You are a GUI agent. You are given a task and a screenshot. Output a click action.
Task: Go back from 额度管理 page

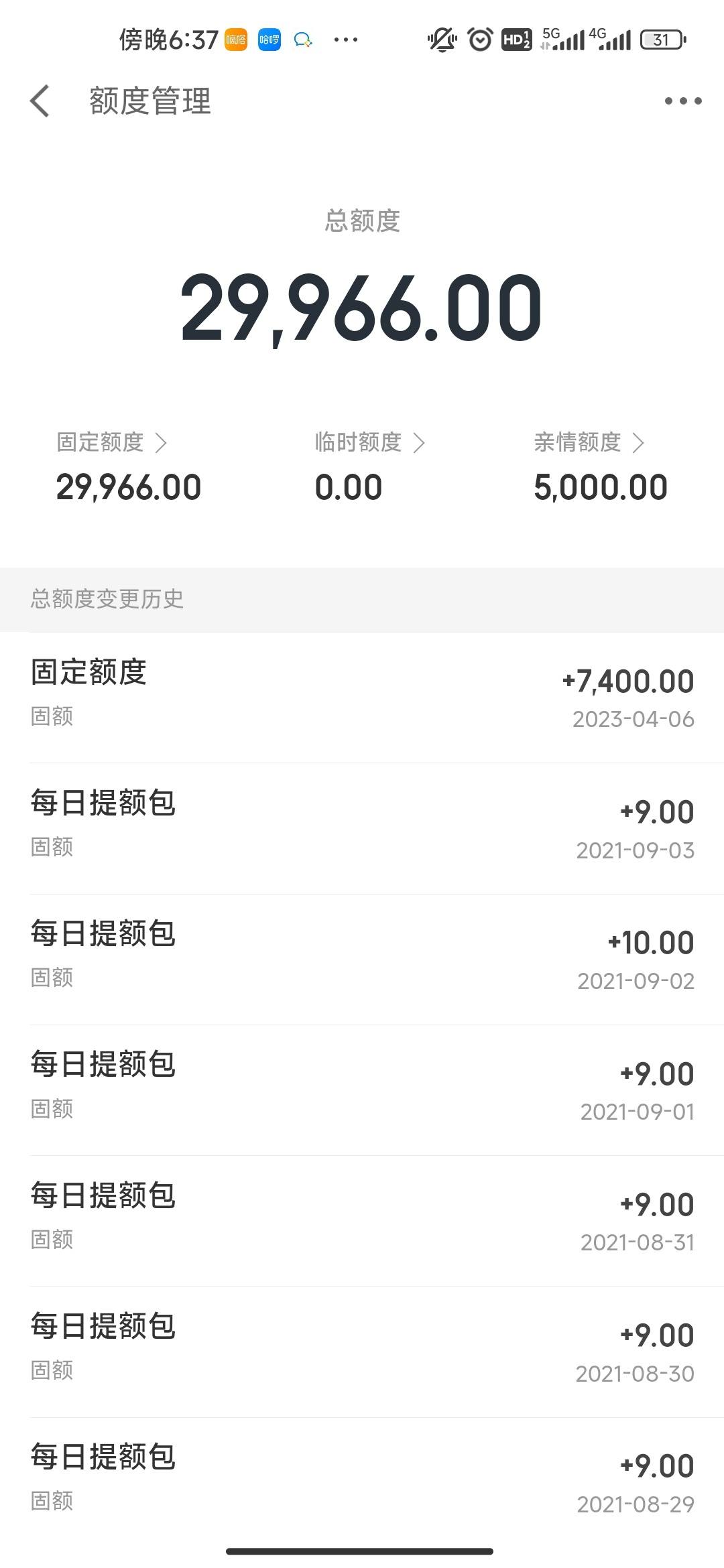[x=40, y=101]
